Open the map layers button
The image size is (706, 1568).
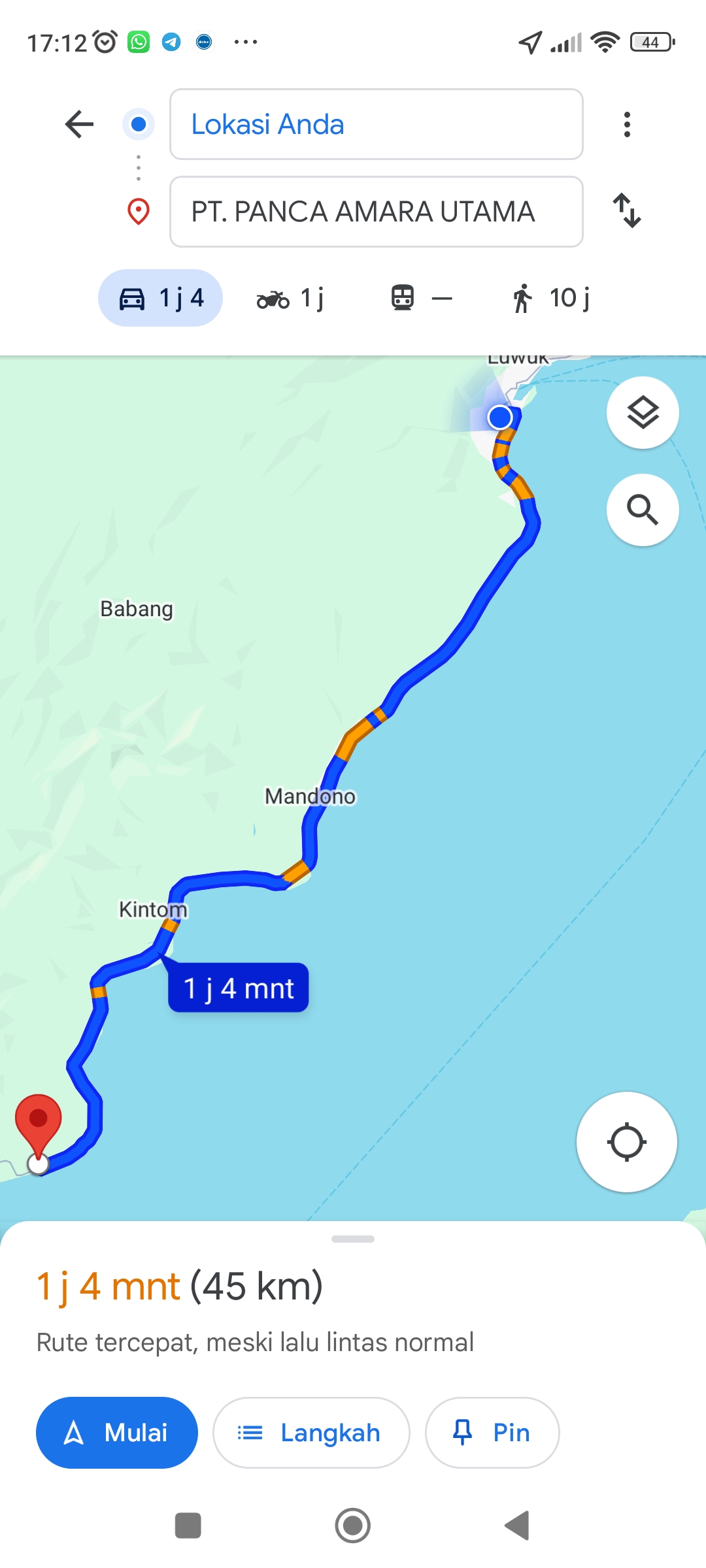pos(643,413)
